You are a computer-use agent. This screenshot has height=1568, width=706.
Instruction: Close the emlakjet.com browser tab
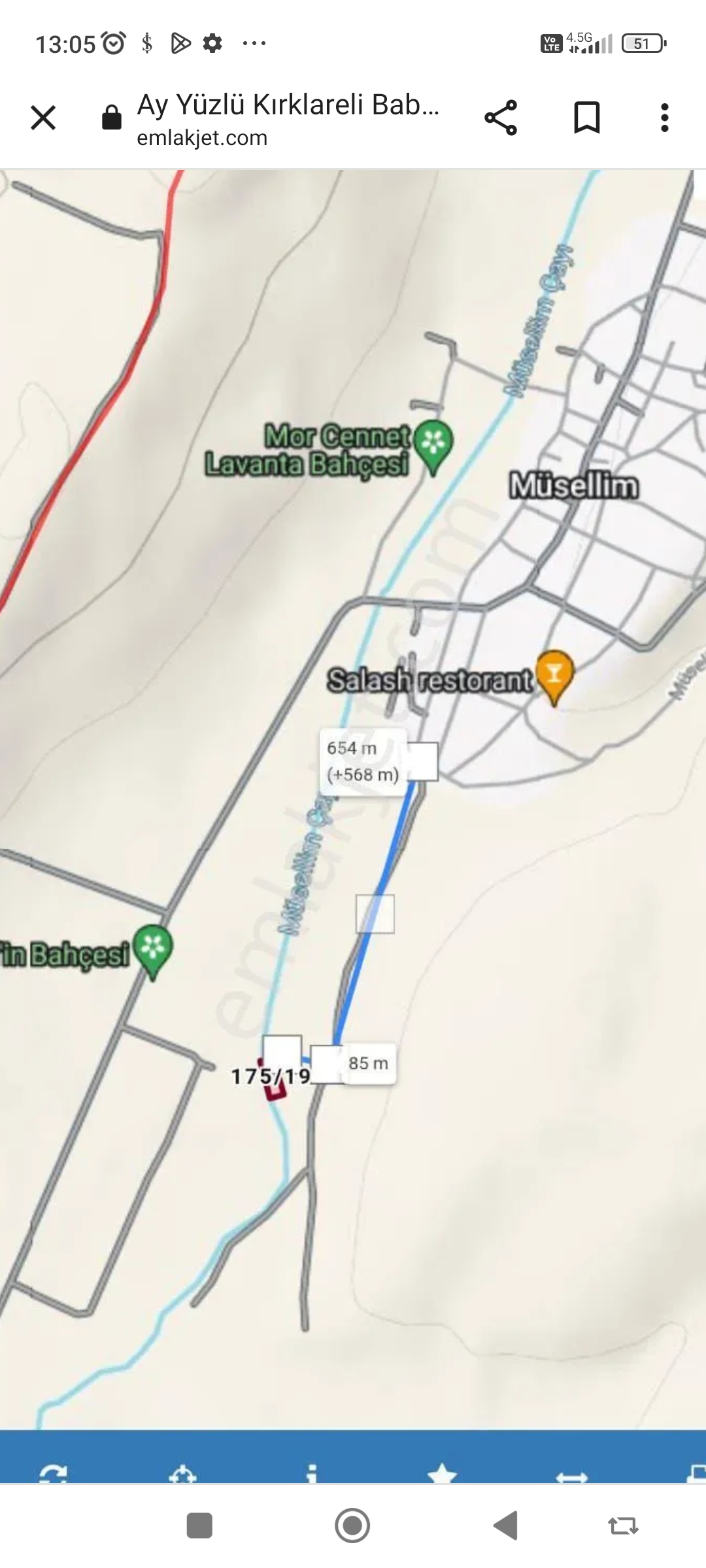pos(43,118)
